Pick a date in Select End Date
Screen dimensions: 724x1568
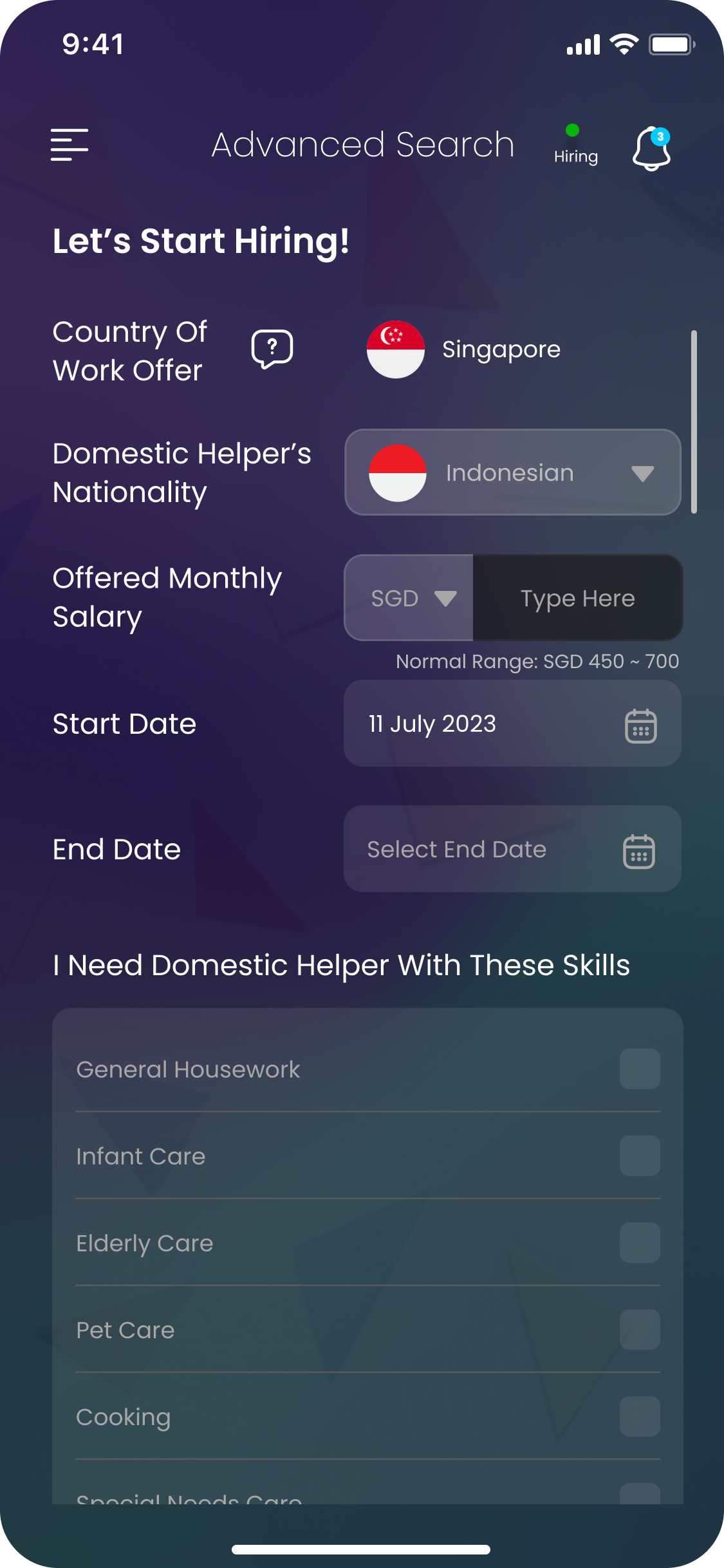coord(512,850)
